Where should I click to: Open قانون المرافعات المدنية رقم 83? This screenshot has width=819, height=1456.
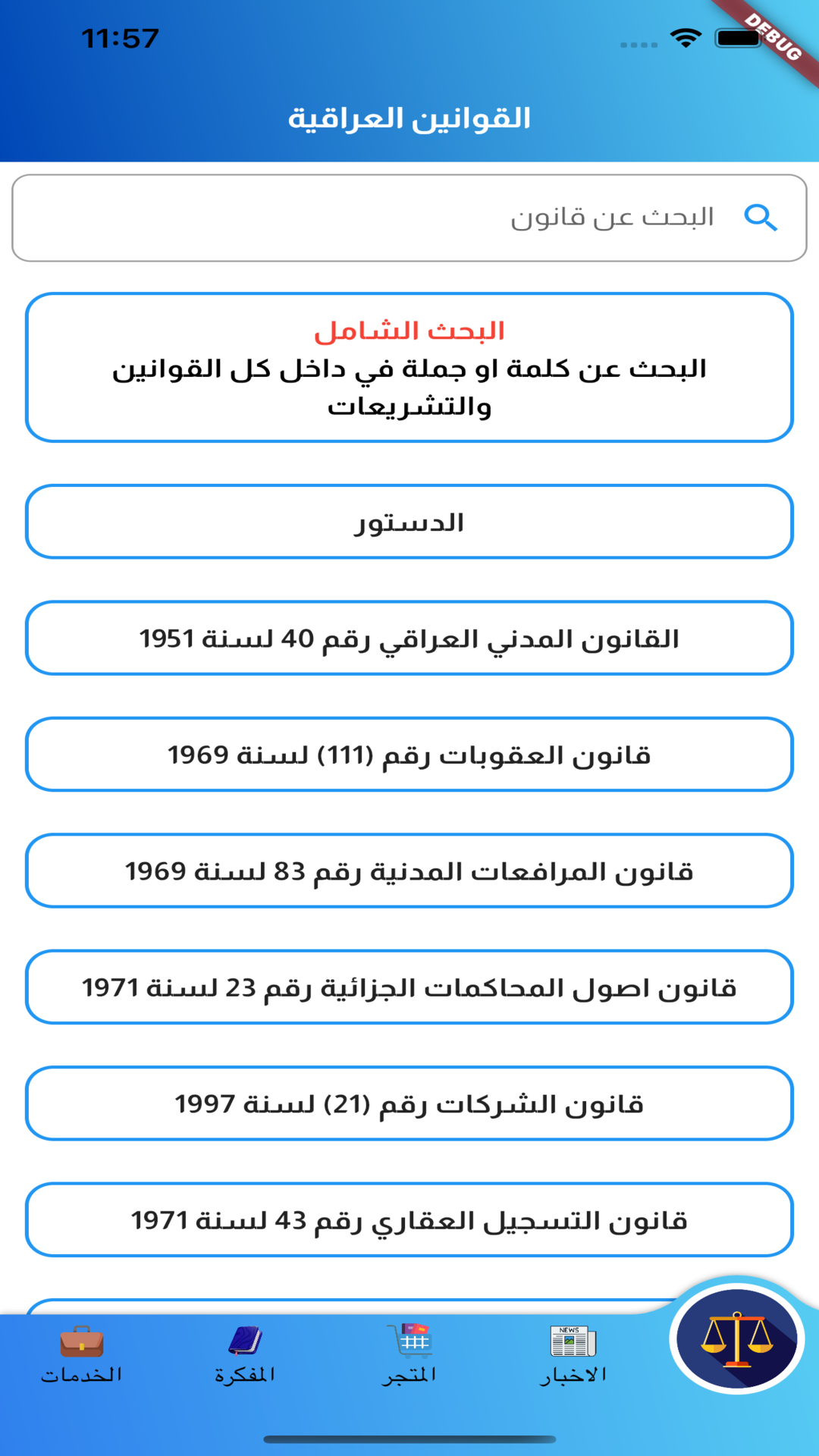pos(409,871)
